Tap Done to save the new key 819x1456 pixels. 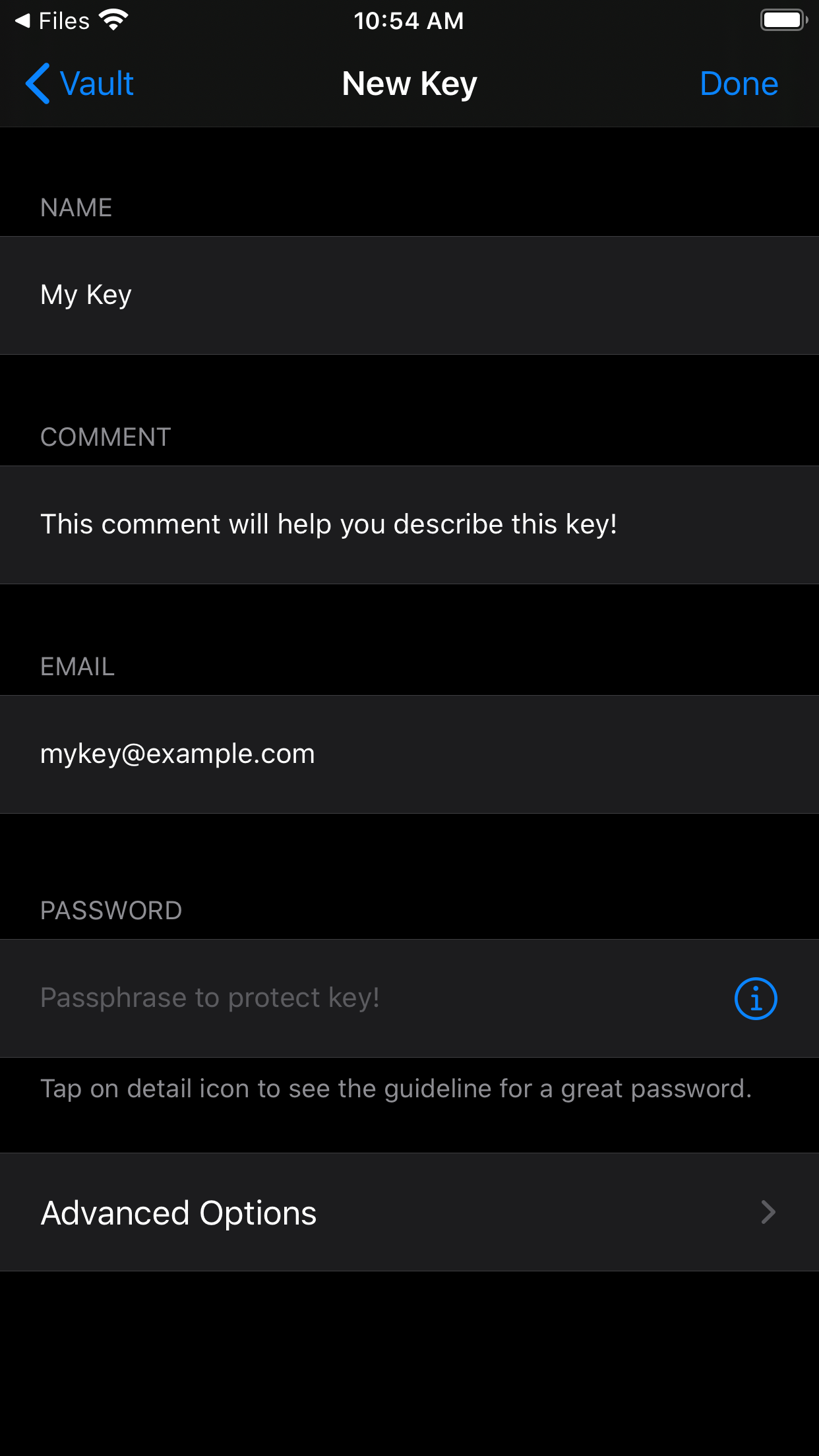tap(739, 83)
